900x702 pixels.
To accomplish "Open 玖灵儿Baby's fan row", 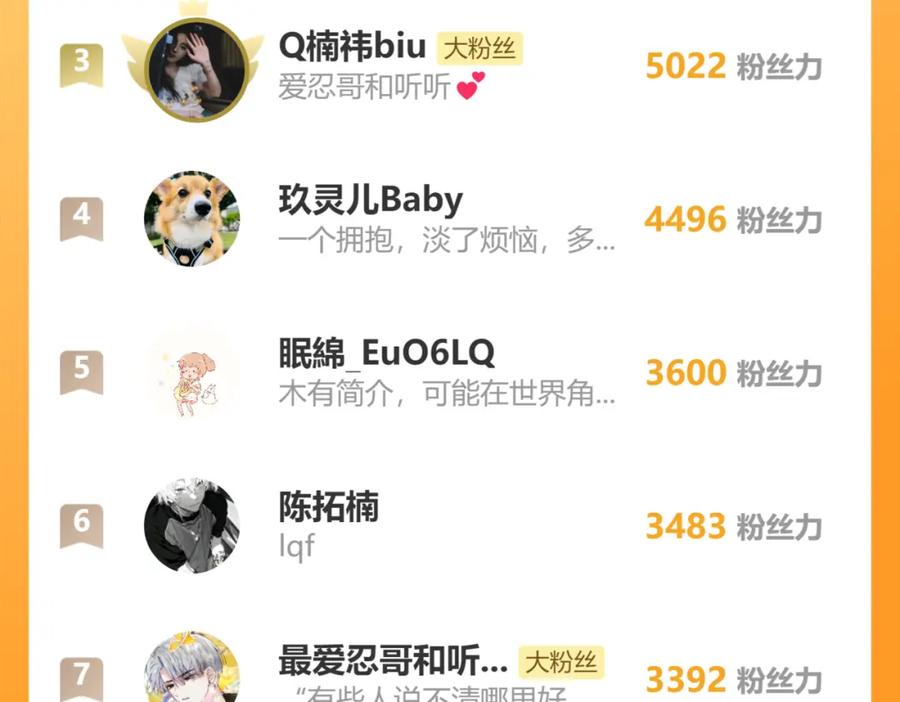I will click(x=449, y=219).
